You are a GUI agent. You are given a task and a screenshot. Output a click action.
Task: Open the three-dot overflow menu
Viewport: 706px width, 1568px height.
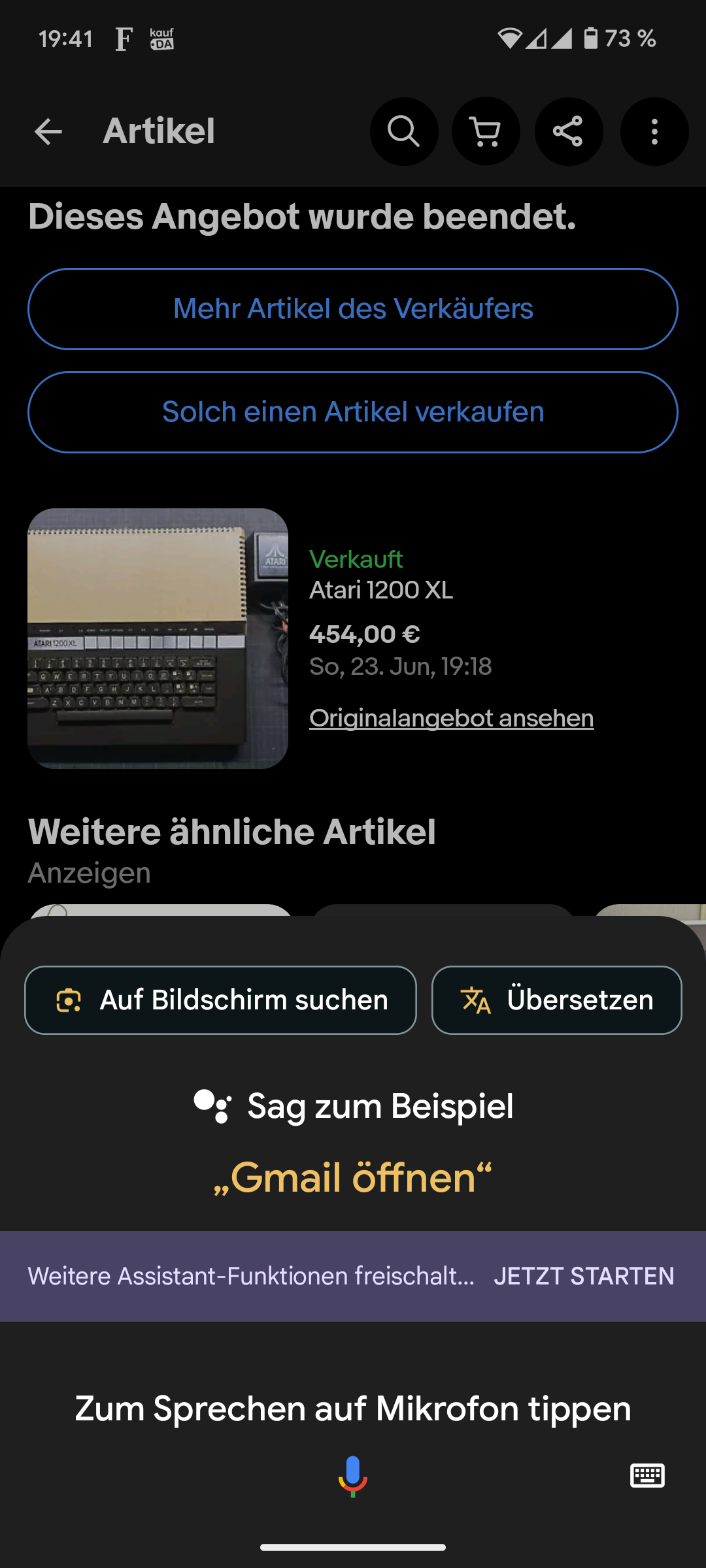[x=653, y=131]
